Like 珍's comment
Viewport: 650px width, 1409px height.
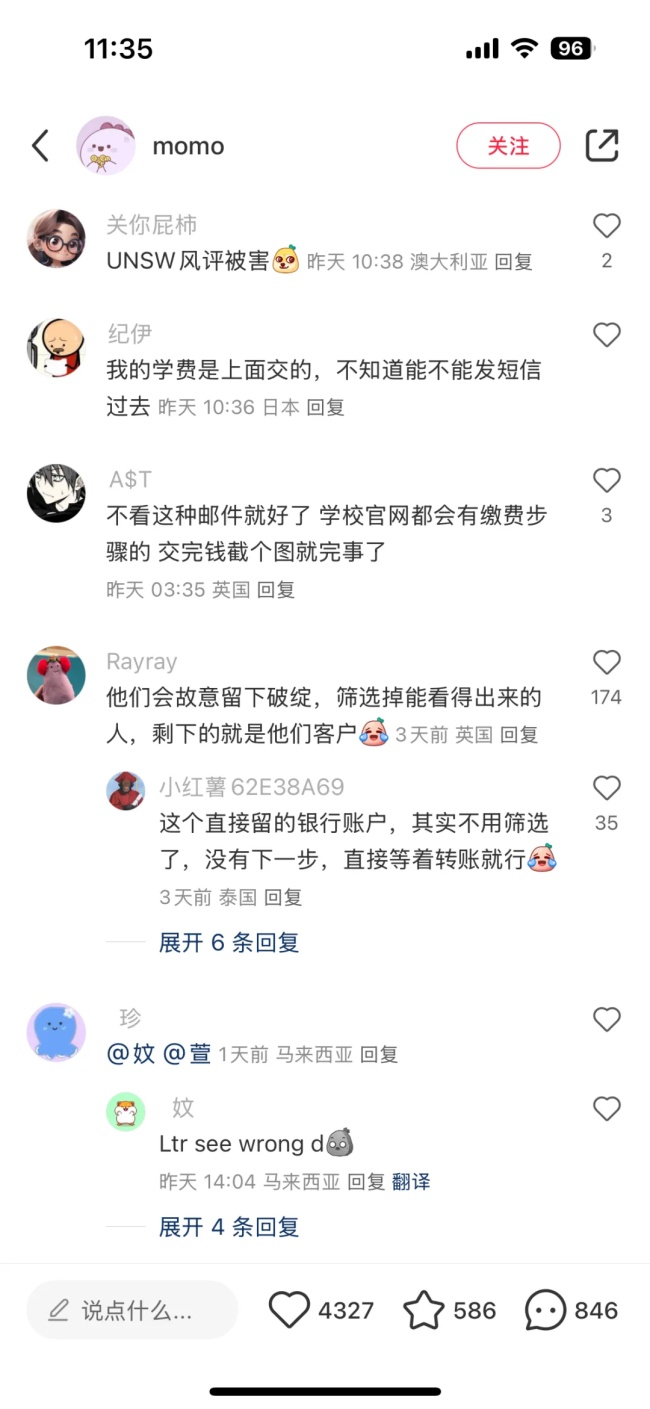607,1019
